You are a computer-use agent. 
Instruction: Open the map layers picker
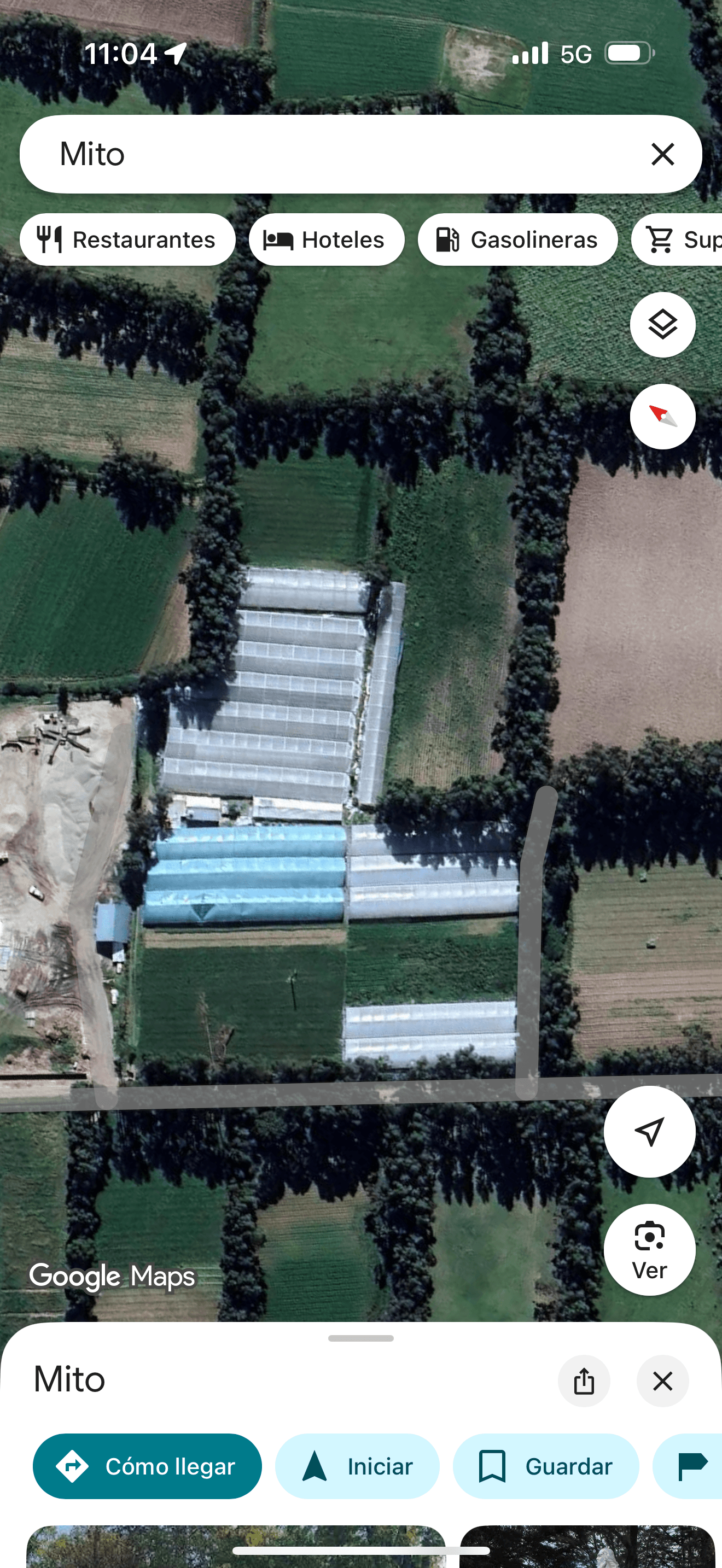[x=663, y=325]
